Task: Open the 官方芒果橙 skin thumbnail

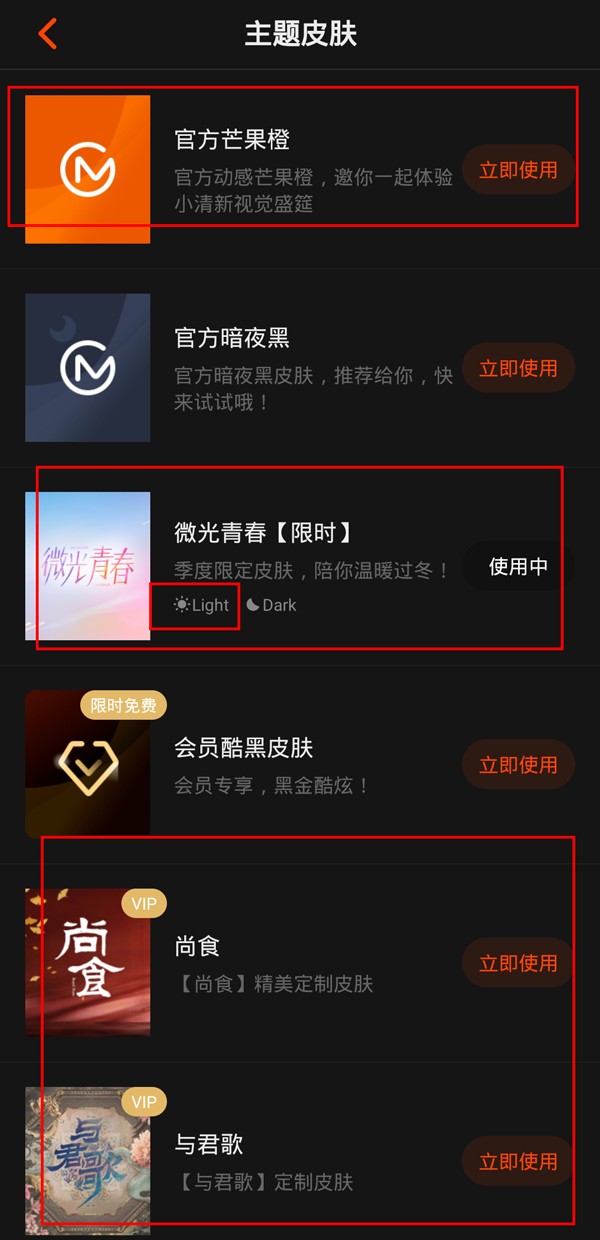Action: (88, 170)
